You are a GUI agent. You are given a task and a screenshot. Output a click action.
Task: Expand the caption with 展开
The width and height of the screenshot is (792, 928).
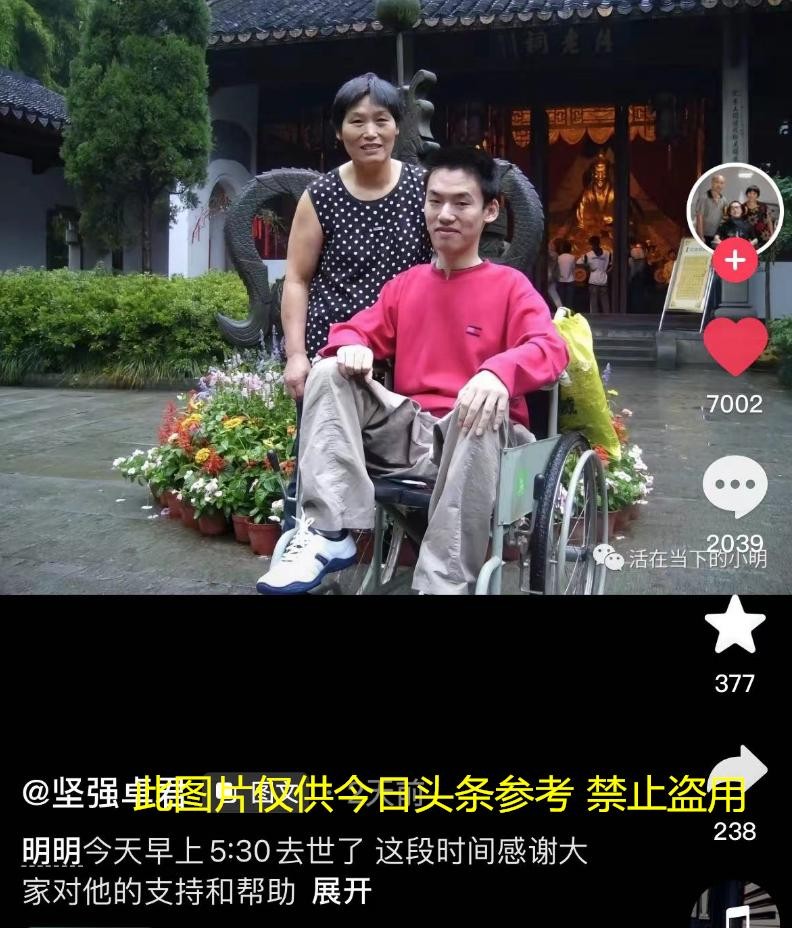342,891
